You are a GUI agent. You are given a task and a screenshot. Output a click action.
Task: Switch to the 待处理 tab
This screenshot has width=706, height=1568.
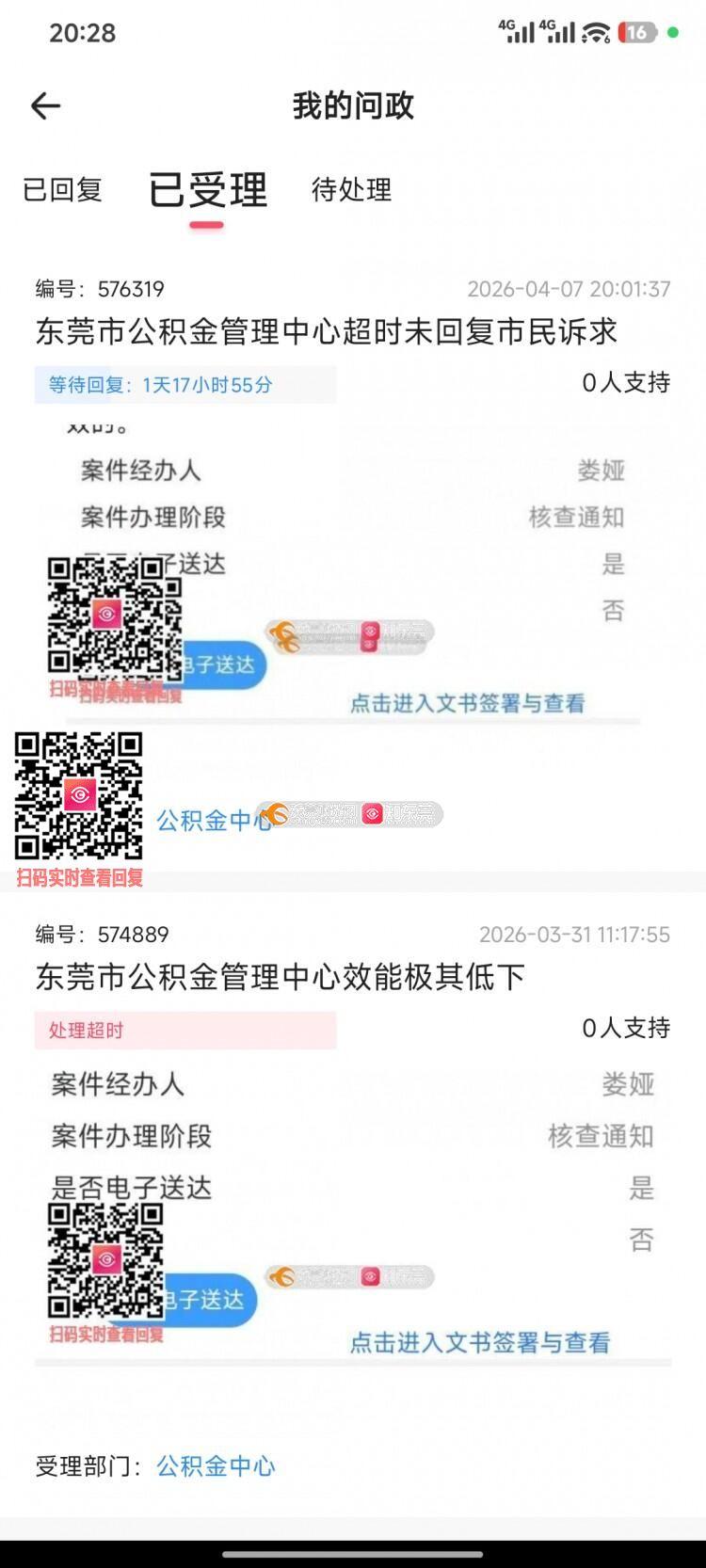[351, 190]
